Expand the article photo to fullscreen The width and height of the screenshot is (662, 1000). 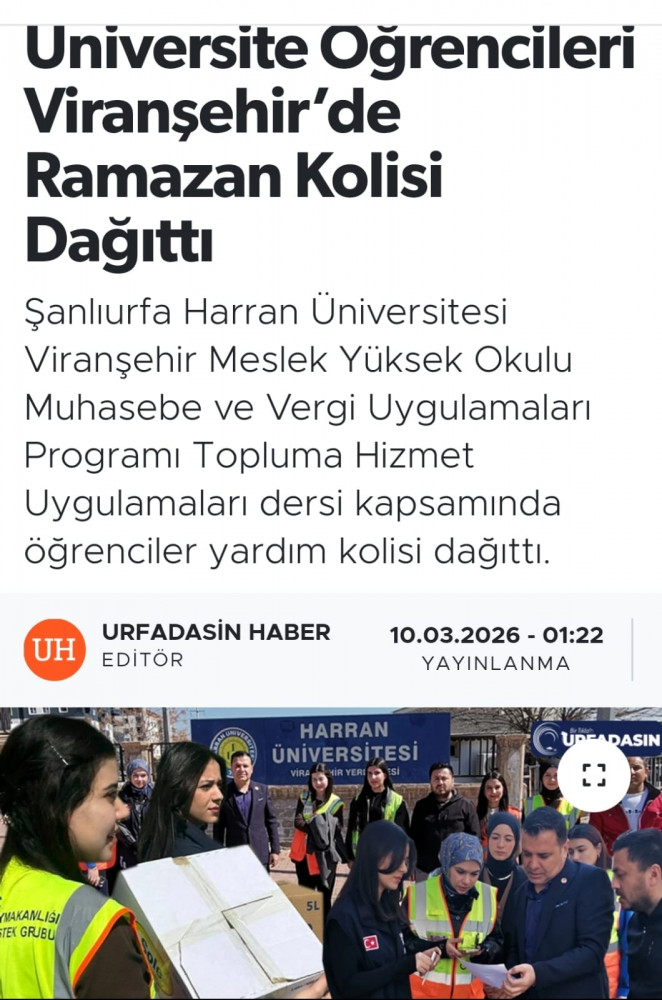point(594,775)
